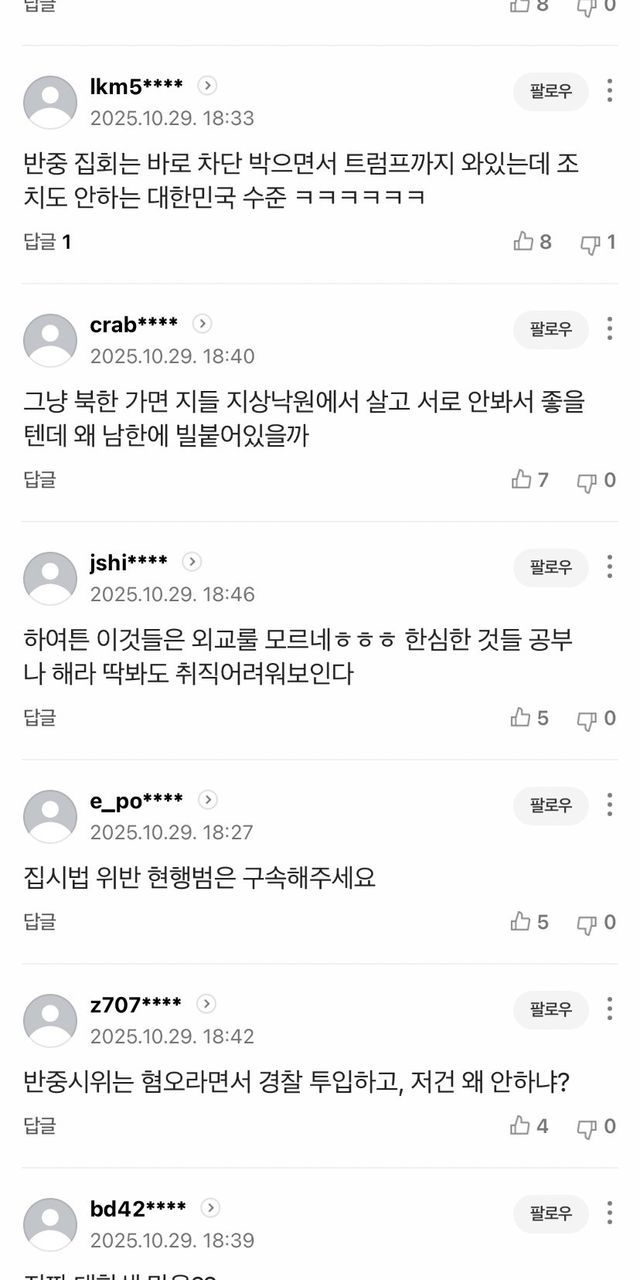The image size is (640, 1280).
Task: Follow user crab****
Action: tap(551, 329)
